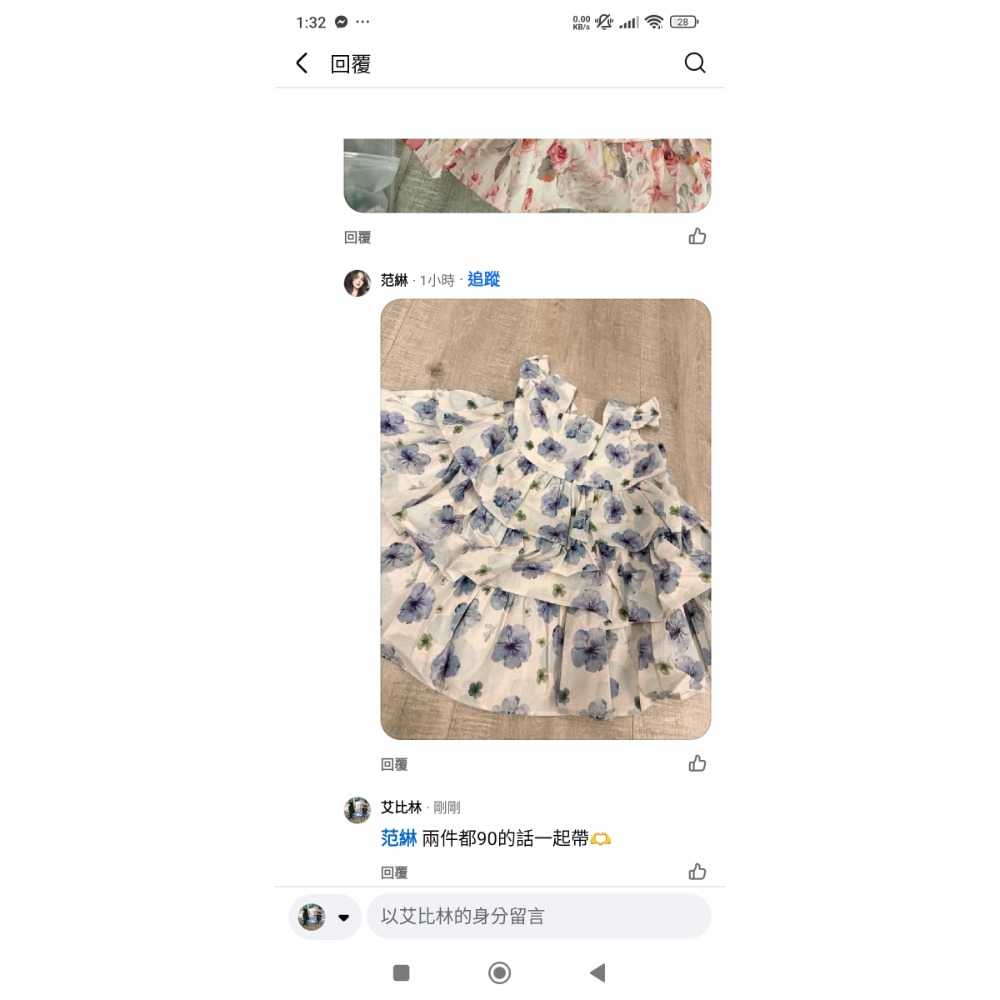This screenshot has width=1000, height=1000.
Task: Like the pink floral photo comment
Action: [697, 237]
